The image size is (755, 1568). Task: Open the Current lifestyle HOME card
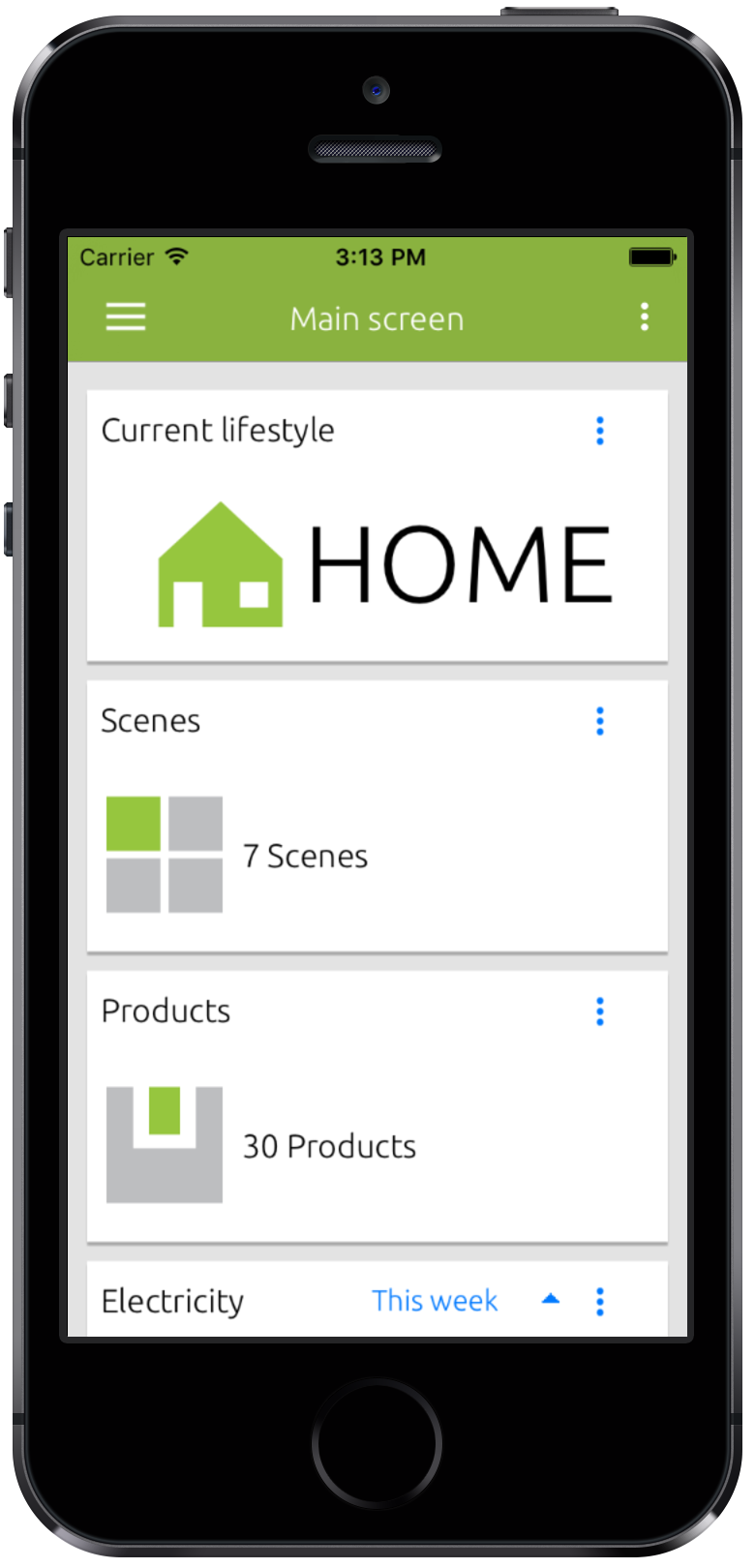(x=377, y=527)
